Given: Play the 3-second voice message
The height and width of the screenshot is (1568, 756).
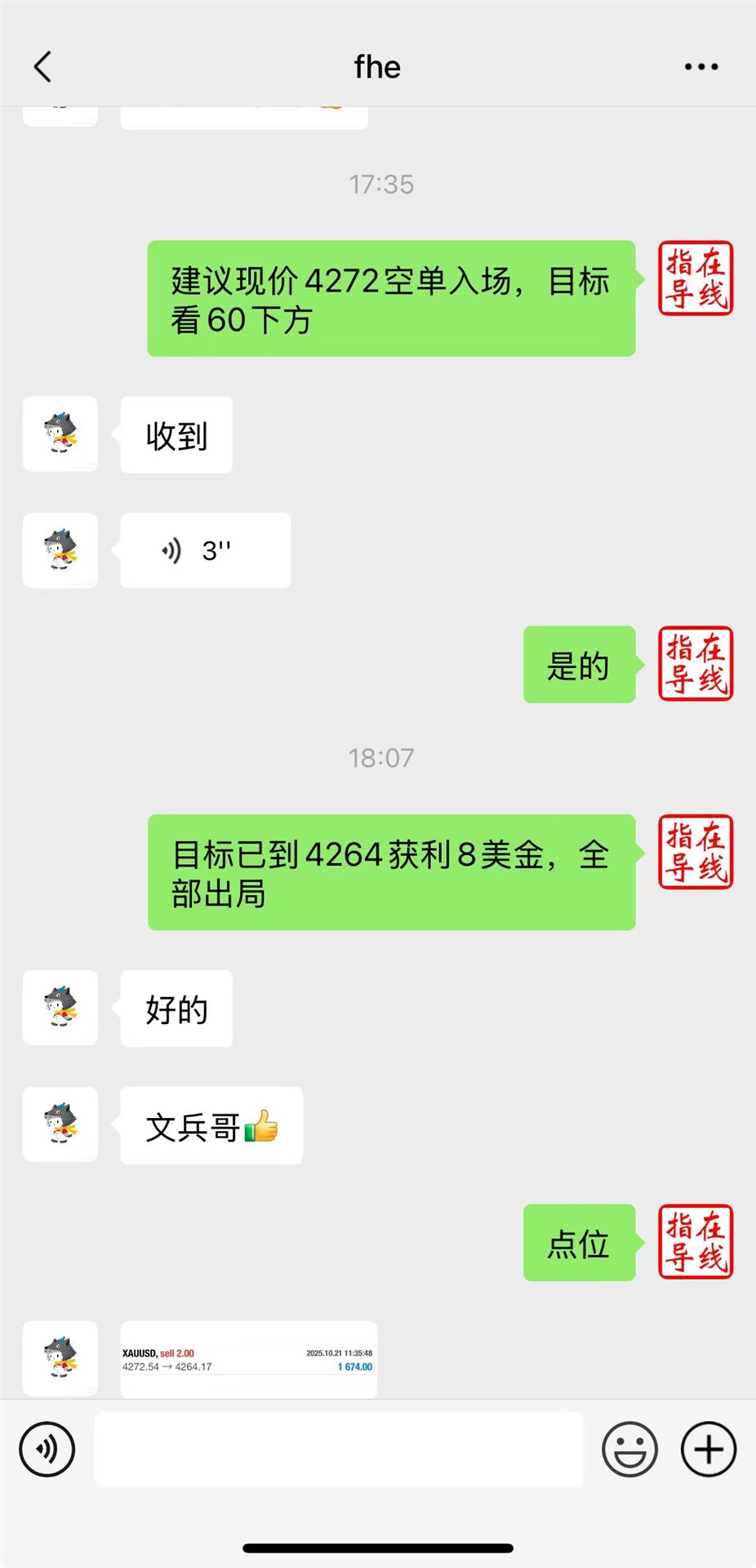Looking at the screenshot, I should (x=205, y=550).
